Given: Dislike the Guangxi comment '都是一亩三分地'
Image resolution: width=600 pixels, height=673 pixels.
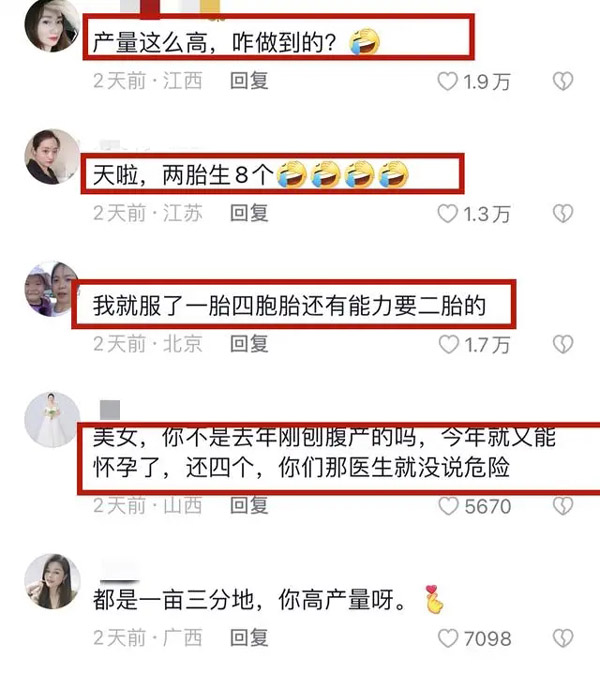Looking at the screenshot, I should [x=565, y=638].
